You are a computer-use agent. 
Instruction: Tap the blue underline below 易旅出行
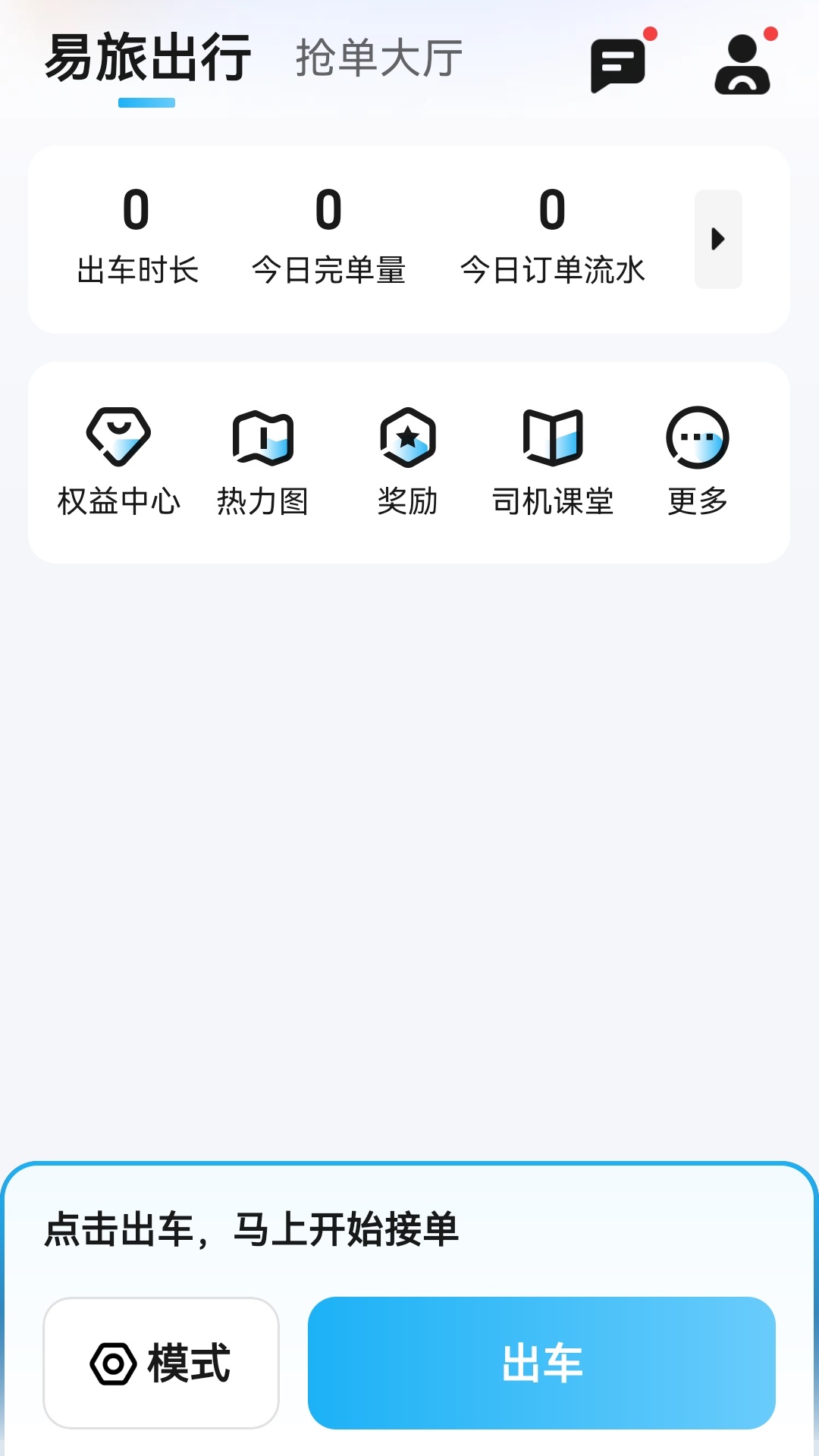pos(149,101)
